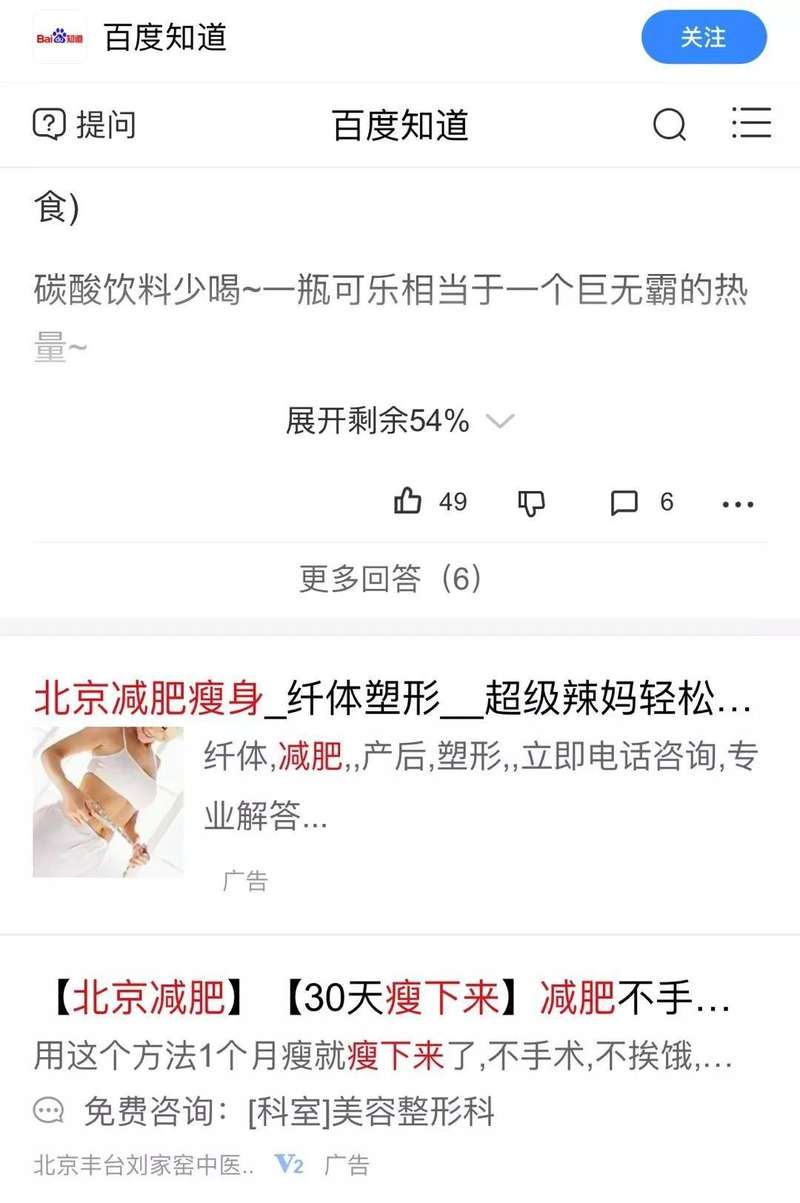Viewport: 800px width, 1203px height.
Task: Dislike the answer with thumbs-down icon
Action: 531,502
